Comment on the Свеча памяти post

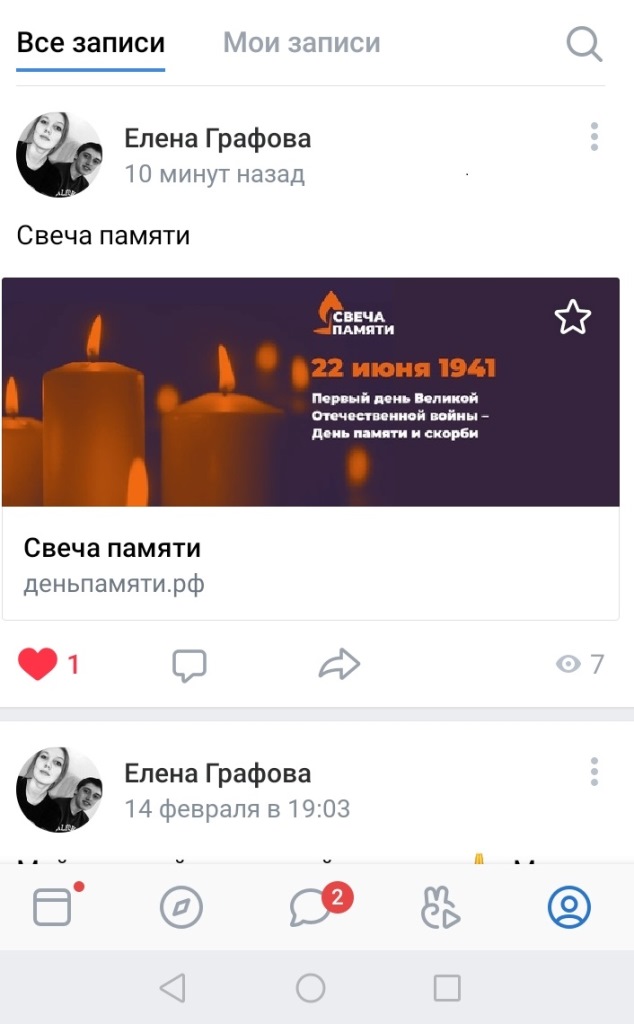(189, 665)
